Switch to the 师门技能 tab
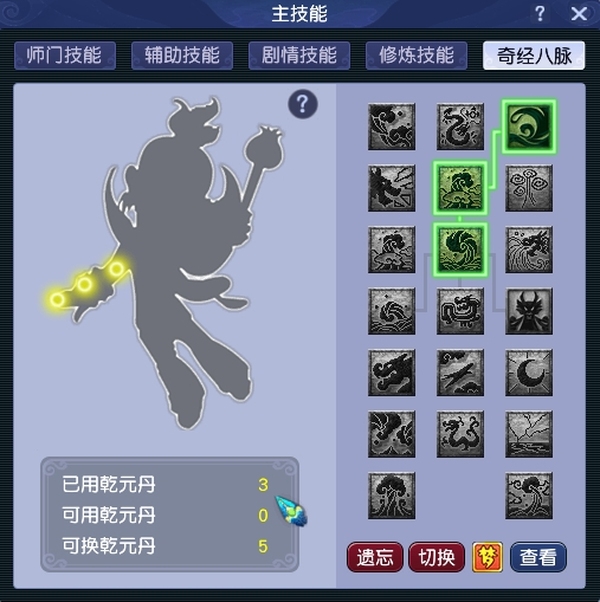Viewport: 600px width, 602px height. coord(65,55)
